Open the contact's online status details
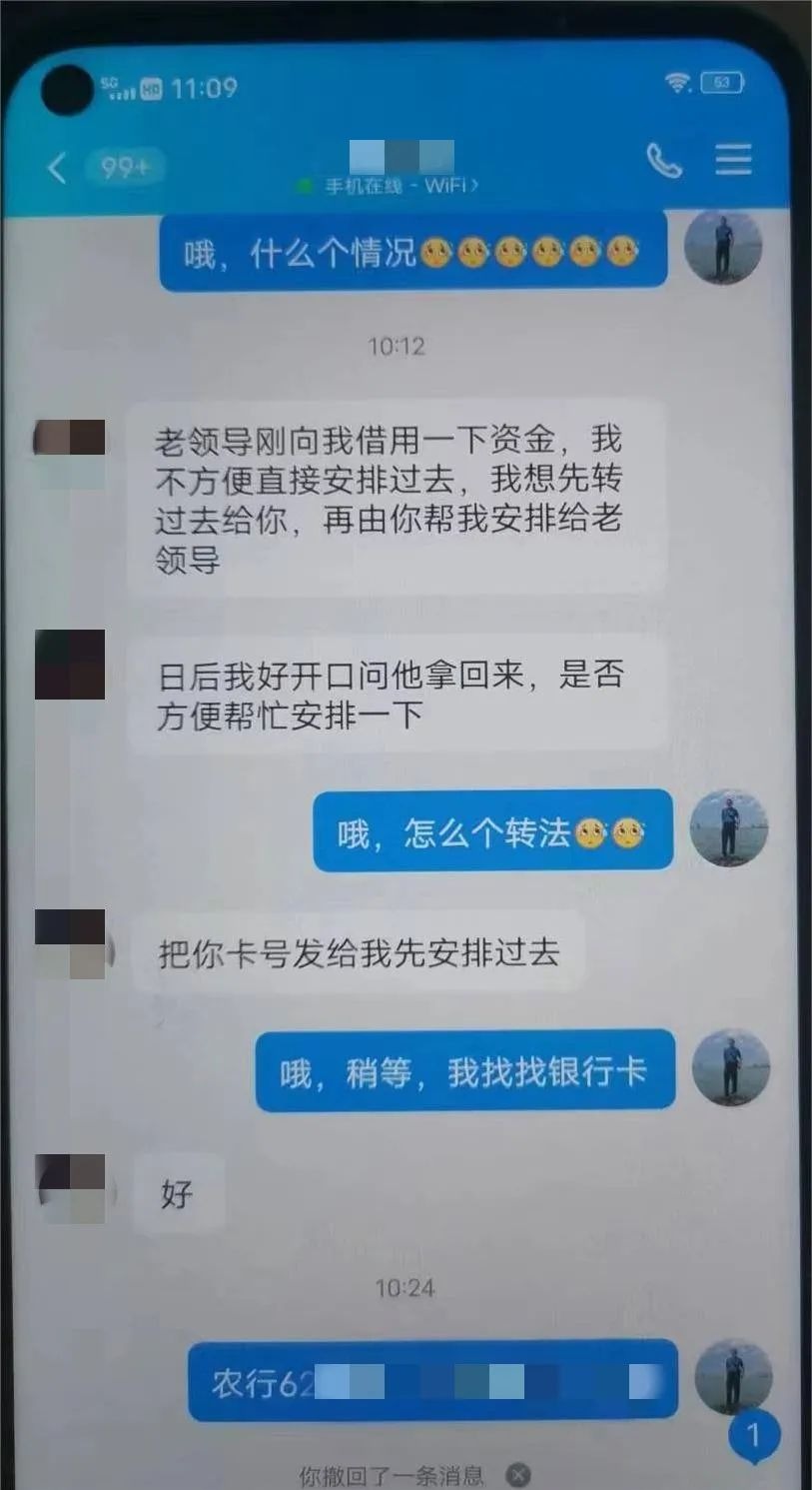This screenshot has width=812, height=1490. (402, 186)
